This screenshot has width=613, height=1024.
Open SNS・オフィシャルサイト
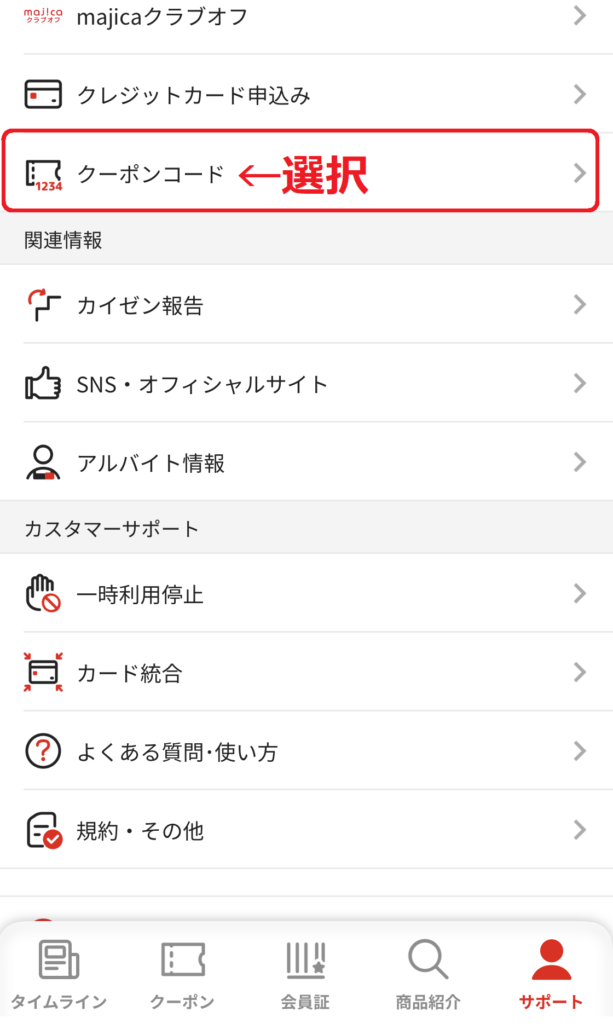coord(306,383)
